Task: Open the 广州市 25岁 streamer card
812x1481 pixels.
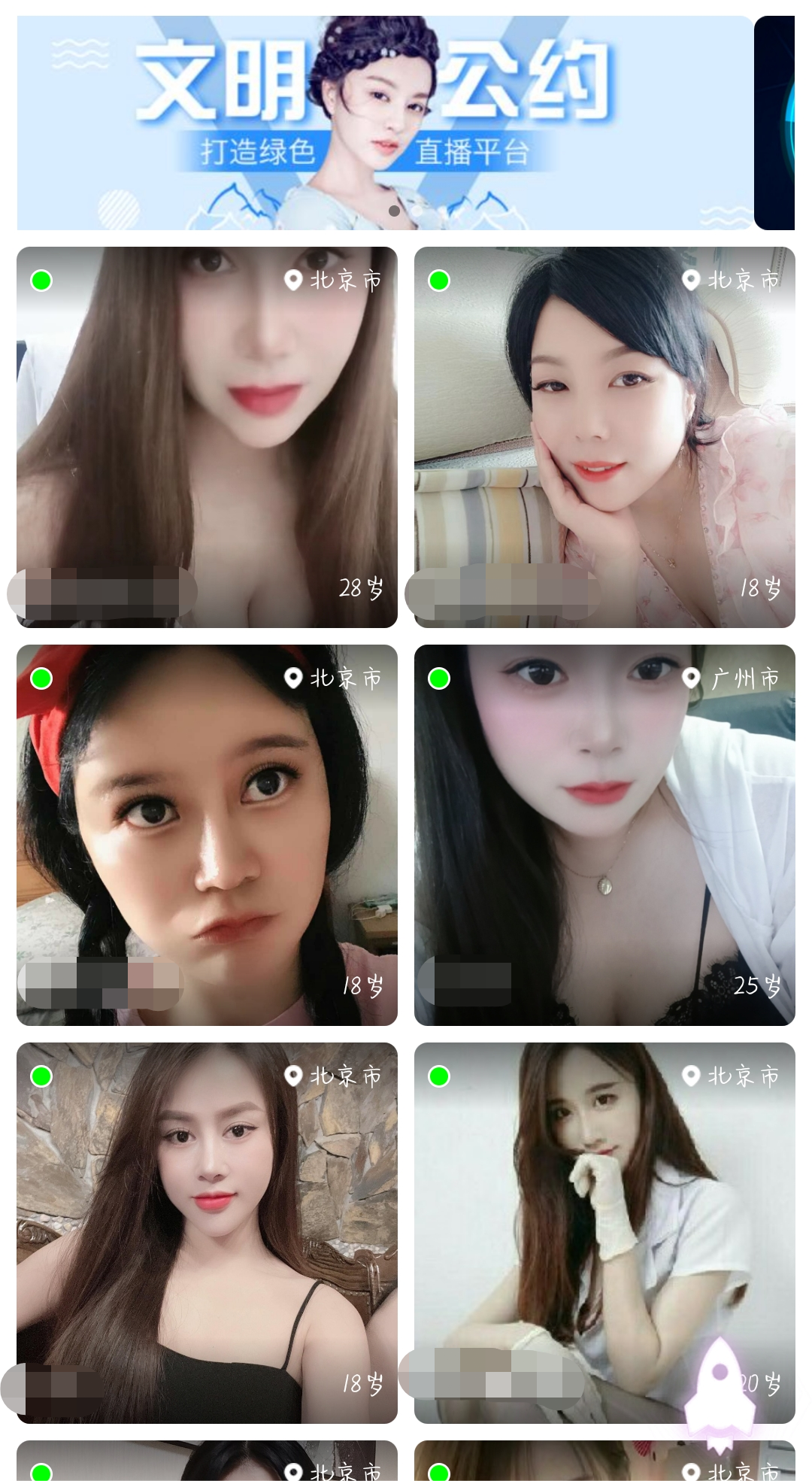Action: coord(604,835)
